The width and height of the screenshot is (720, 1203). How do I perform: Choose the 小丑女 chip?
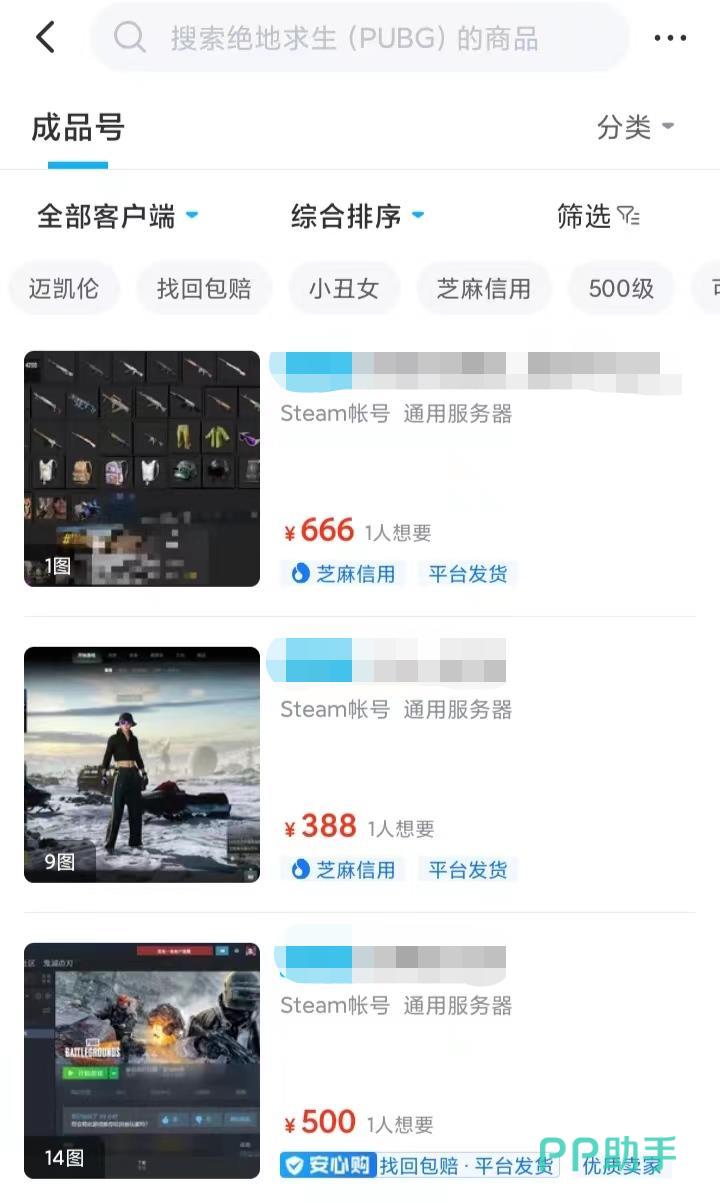[x=343, y=289]
